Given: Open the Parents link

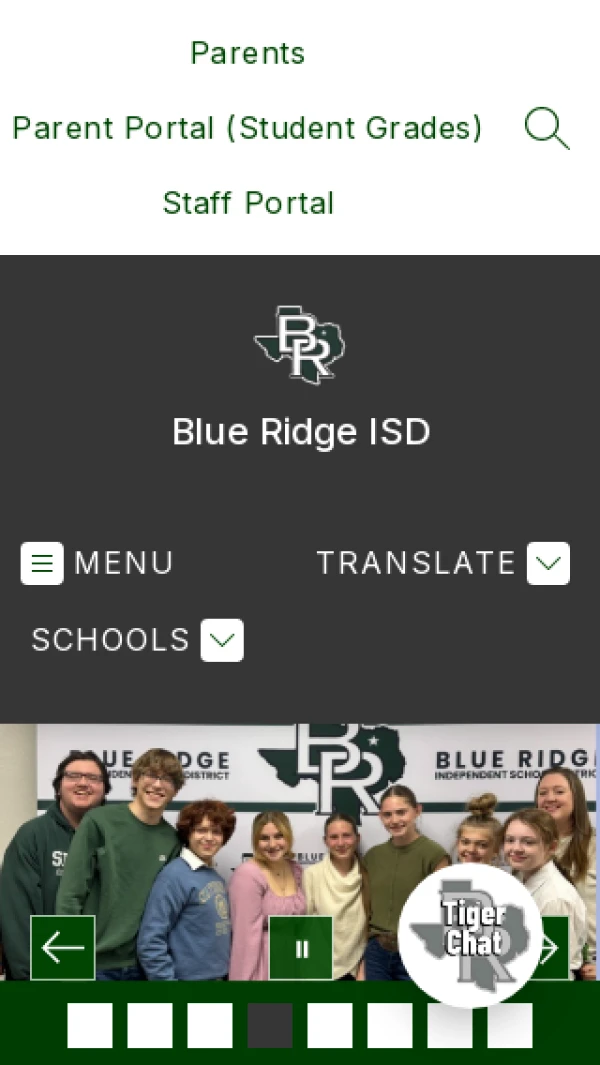Looking at the screenshot, I should (247, 52).
